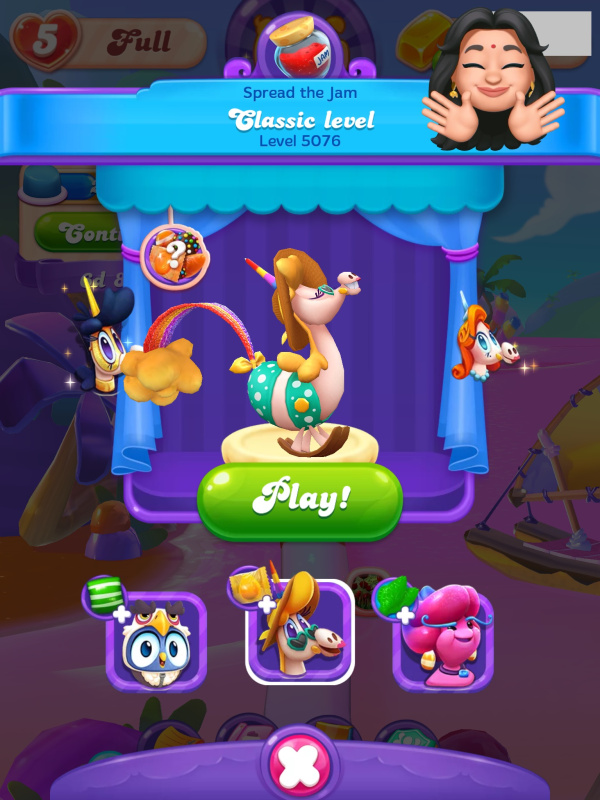Open the mystery candy bubble with question mark
The width and height of the screenshot is (600, 800).
coord(174,254)
